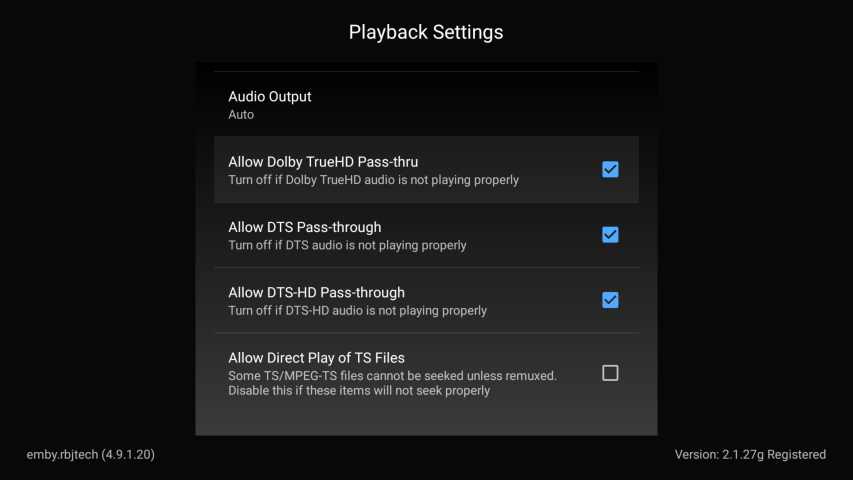Open the Audio Output setting
This screenshot has height=480, width=853.
click(426, 105)
